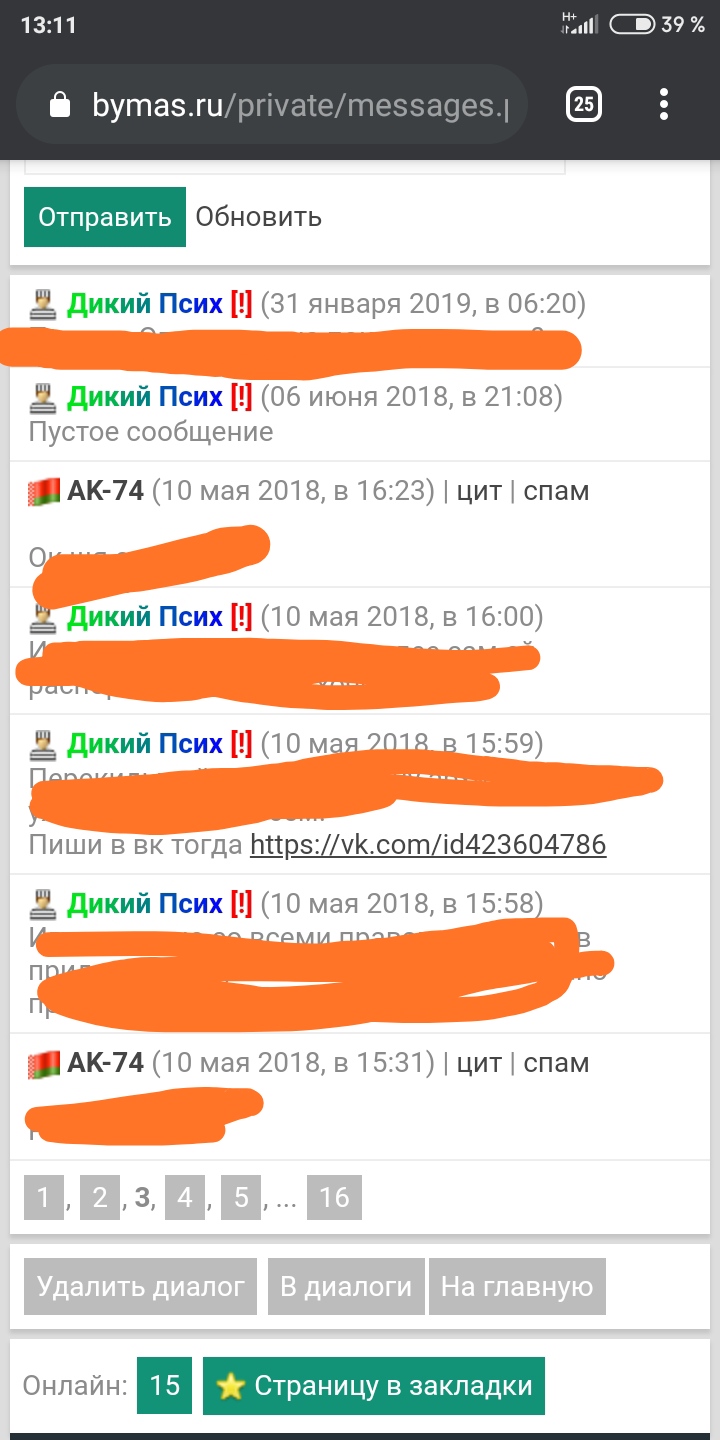Open the browser tabs counter

tap(584, 104)
